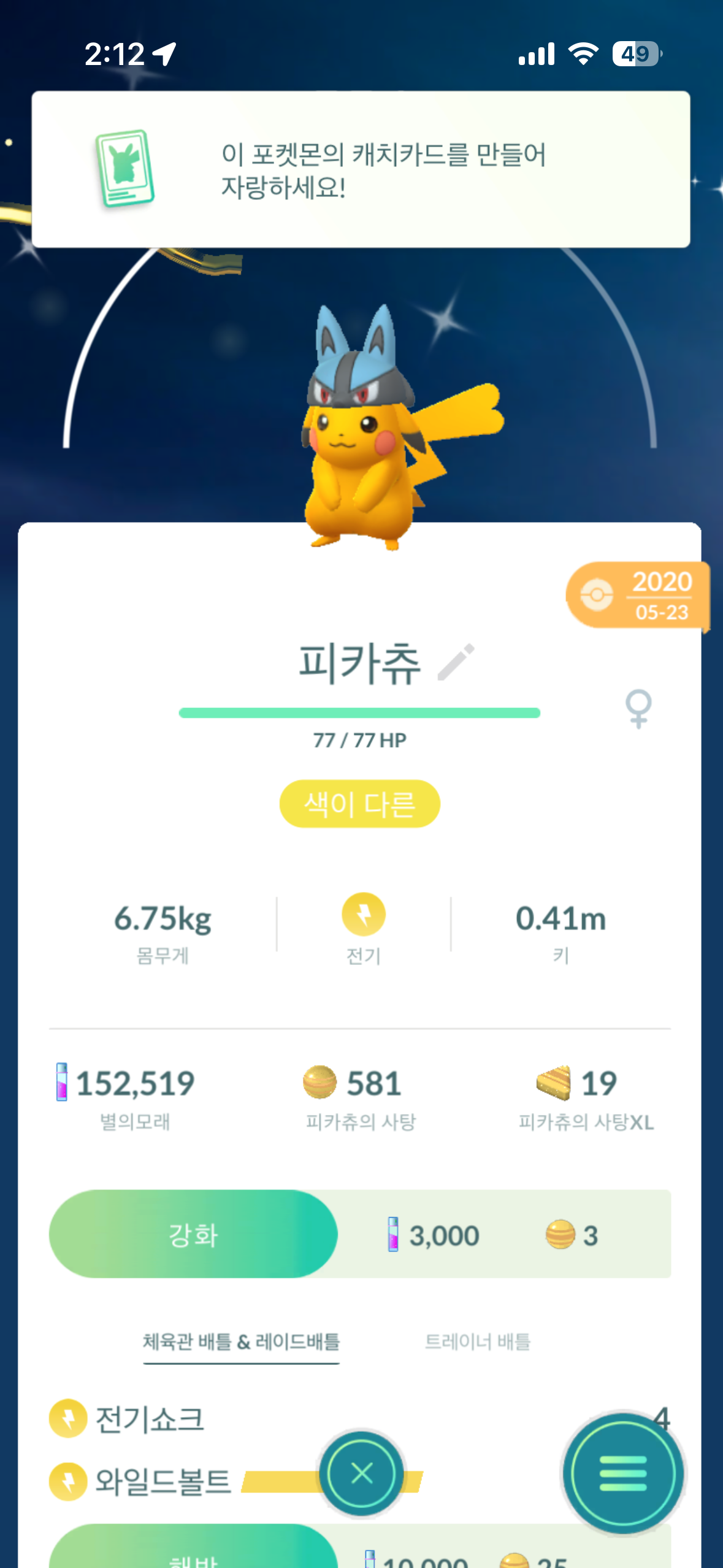Open the round hamburger menu button
This screenshot has height=1568, width=723.
click(622, 1472)
